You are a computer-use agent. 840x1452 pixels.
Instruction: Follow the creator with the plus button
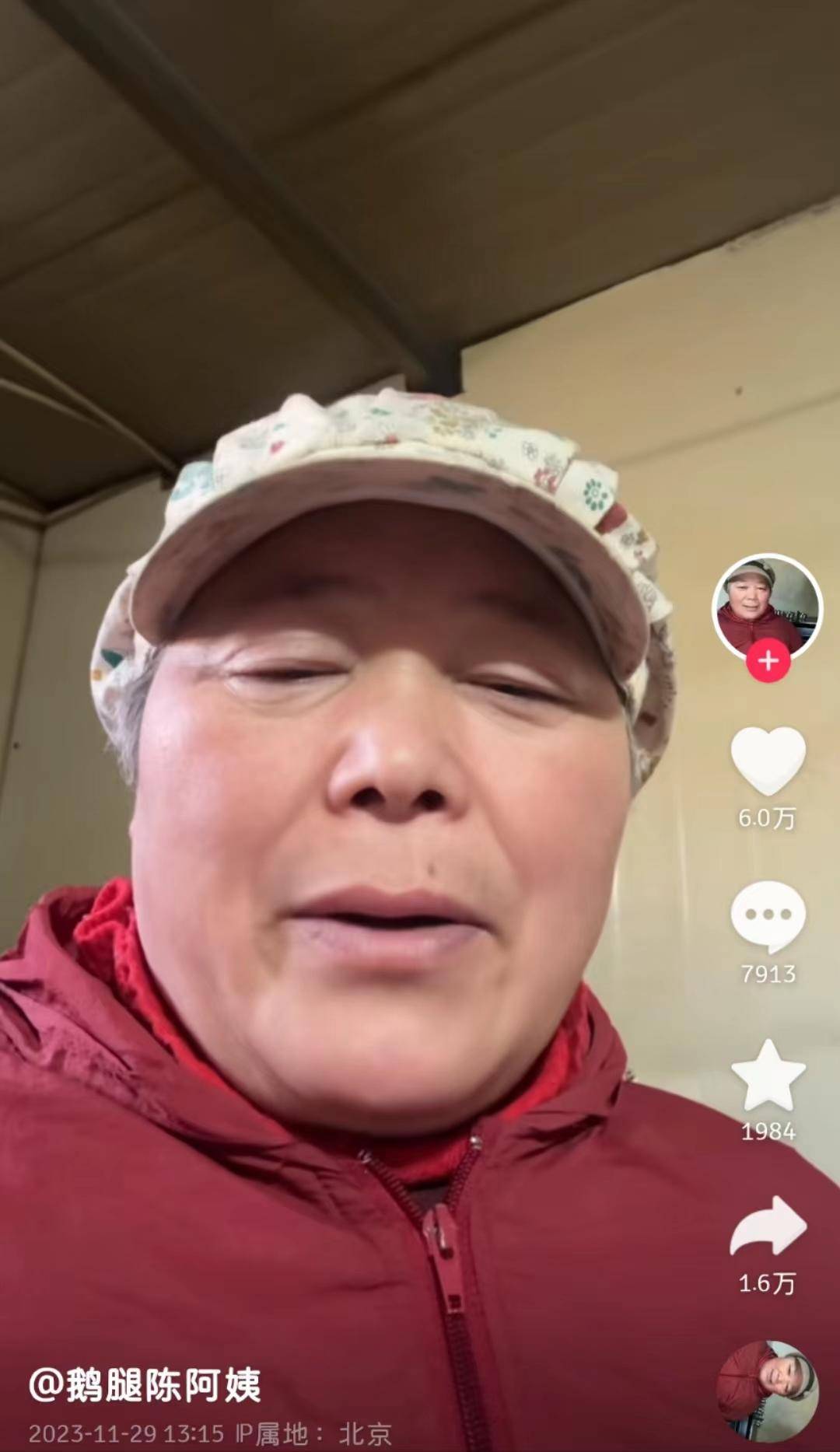pyautogui.click(x=768, y=661)
